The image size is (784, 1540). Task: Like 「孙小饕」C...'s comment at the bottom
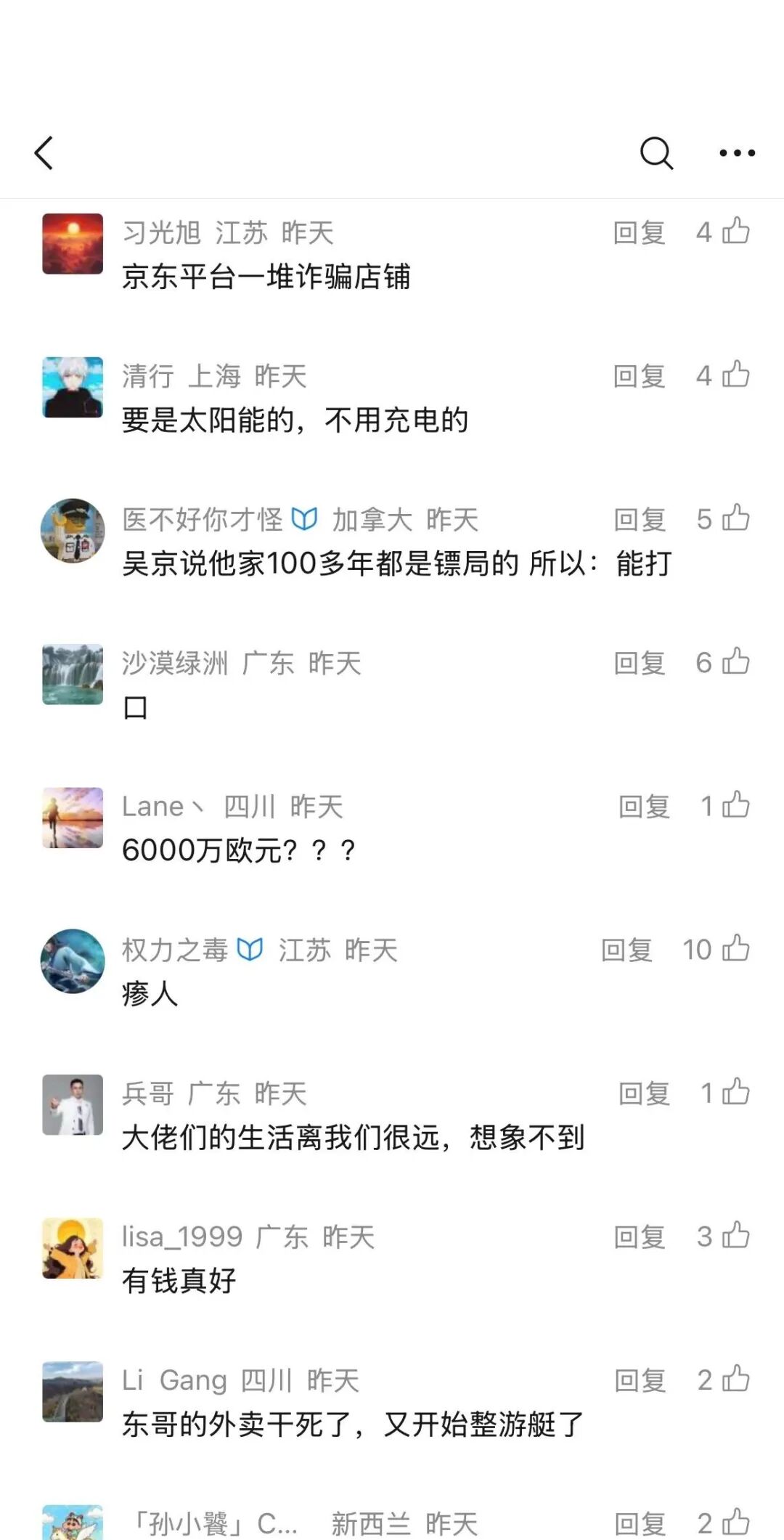738,1523
